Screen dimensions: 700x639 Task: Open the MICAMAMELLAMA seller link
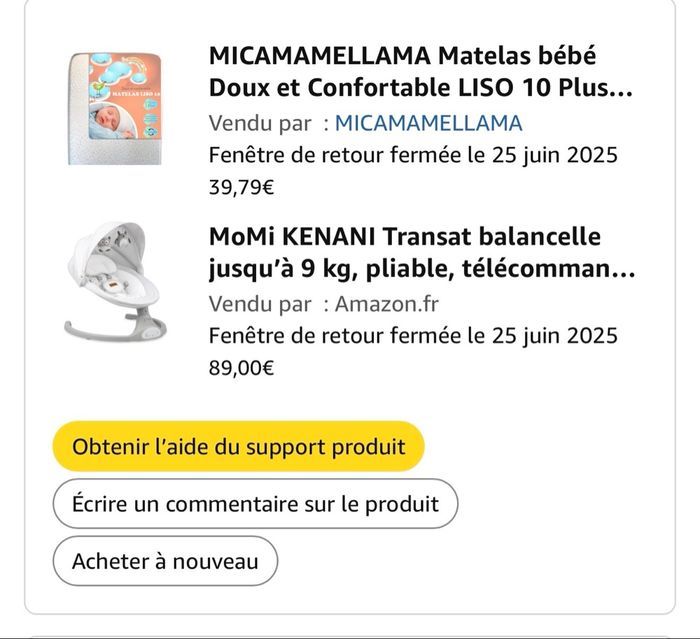(428, 123)
